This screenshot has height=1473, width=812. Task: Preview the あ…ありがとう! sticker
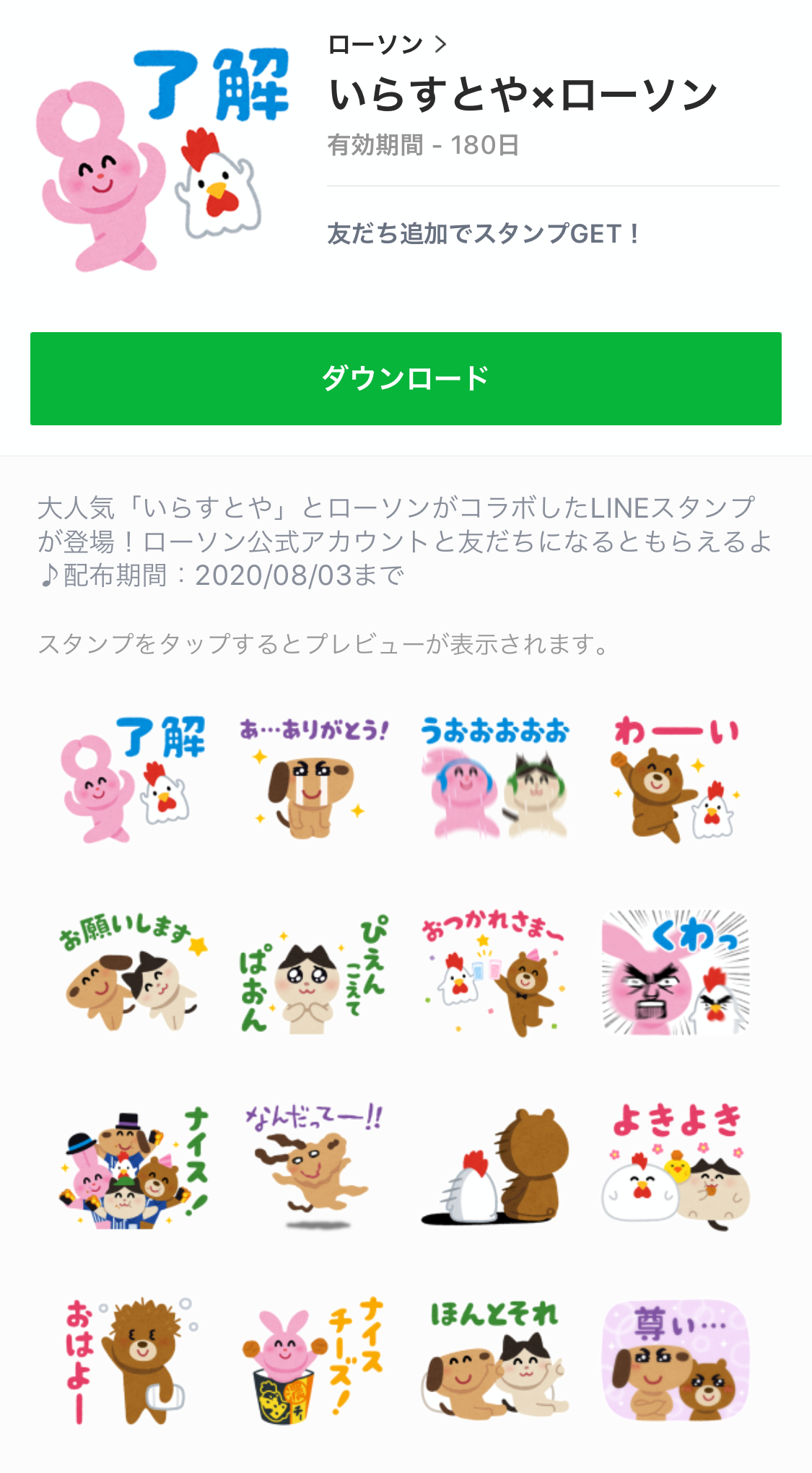313,780
